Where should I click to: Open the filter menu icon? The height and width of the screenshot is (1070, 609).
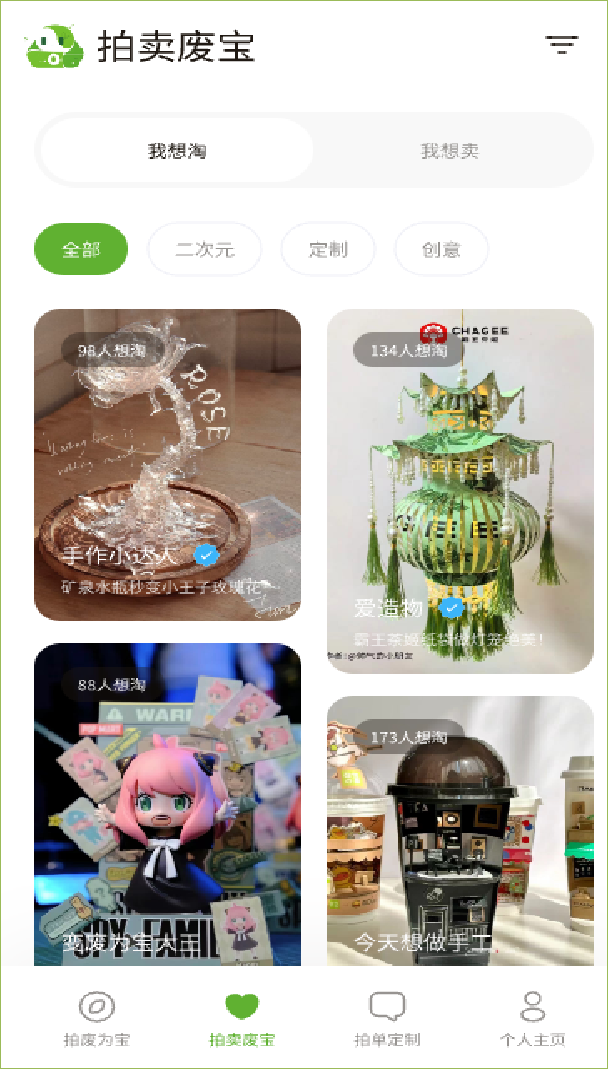click(x=562, y=44)
